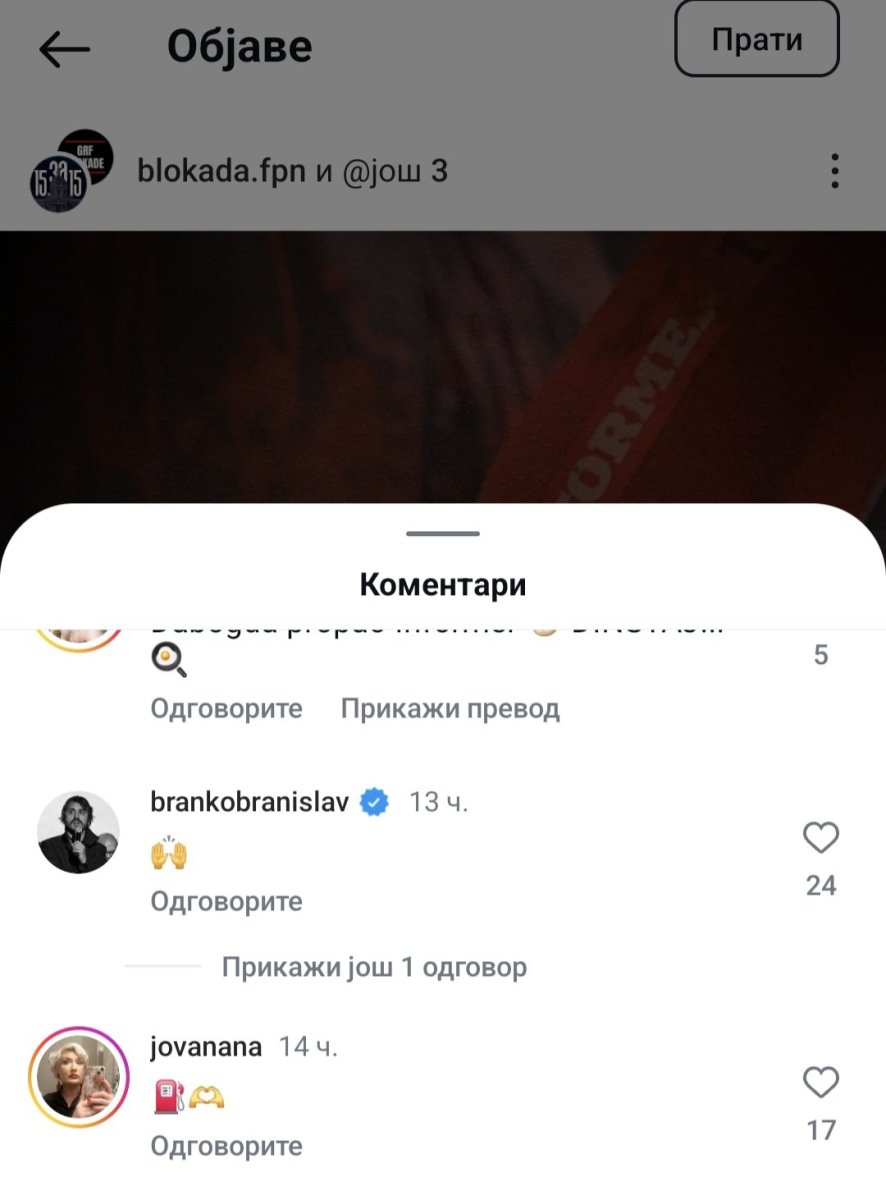Viewport: 886px width, 1200px height.
Task: Go back using the arrow icon
Action: (x=65, y=49)
